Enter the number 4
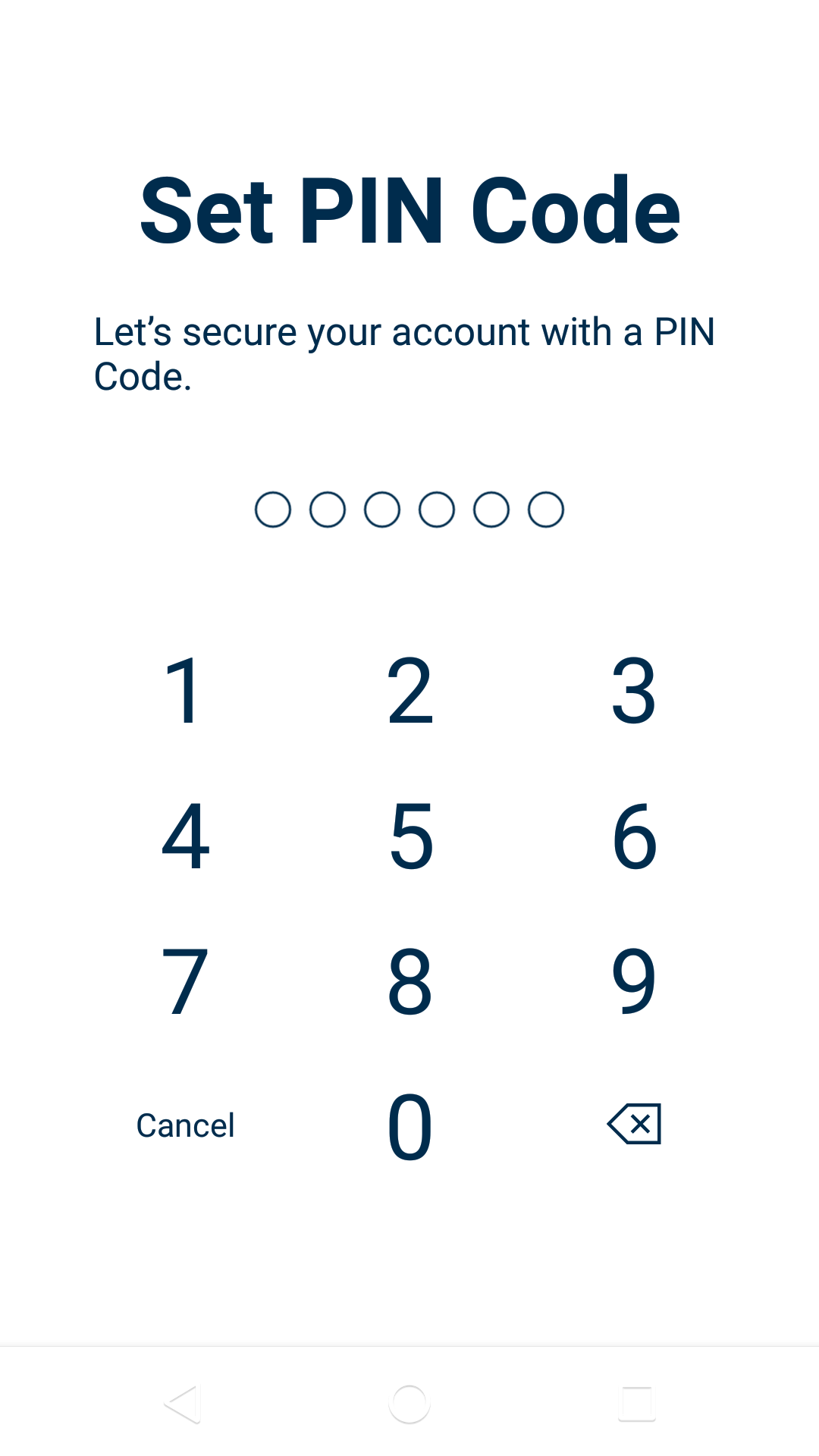Viewport: 819px width, 1456px height. point(185,836)
